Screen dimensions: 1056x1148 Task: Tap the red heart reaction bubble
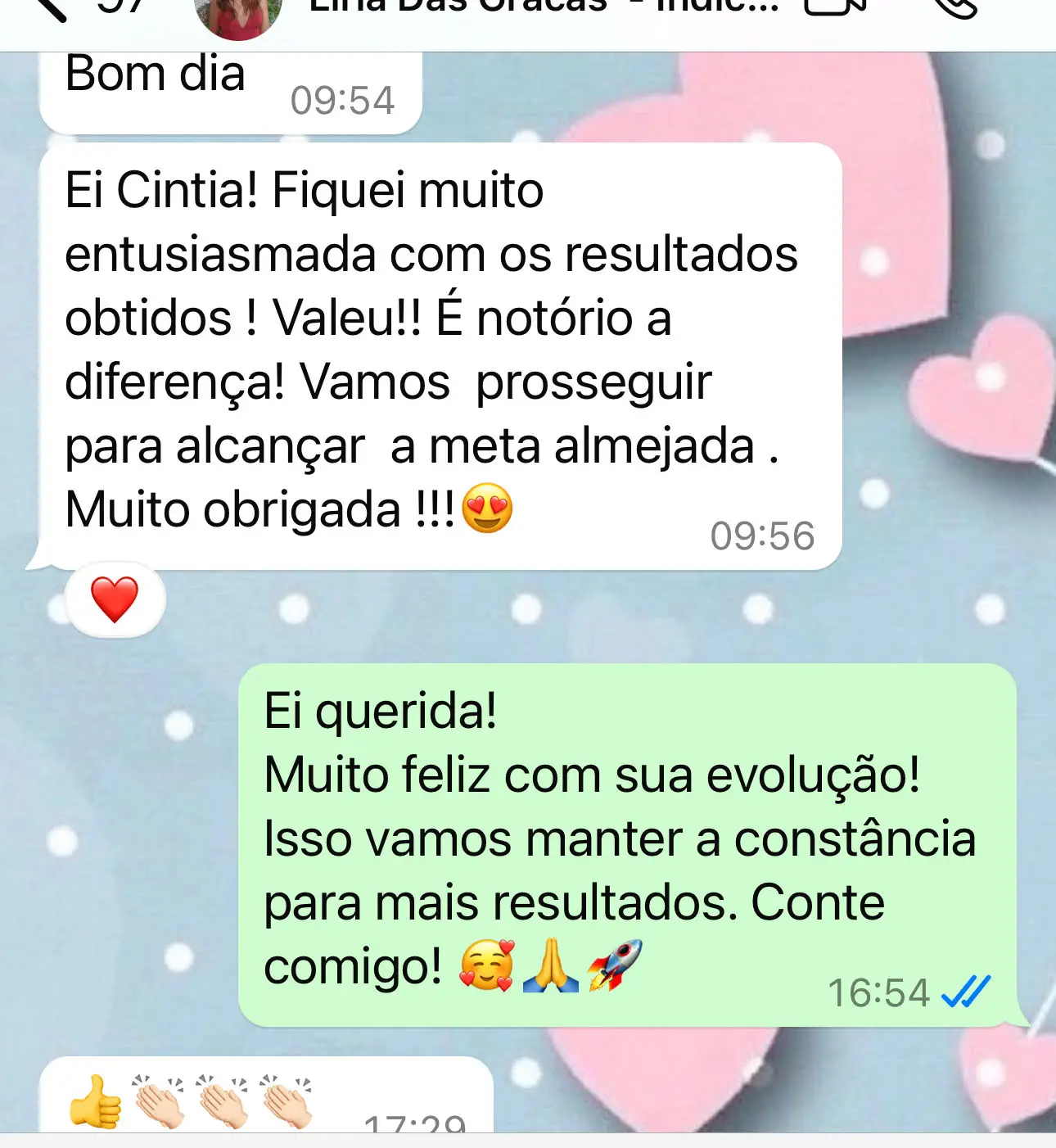click(x=115, y=600)
